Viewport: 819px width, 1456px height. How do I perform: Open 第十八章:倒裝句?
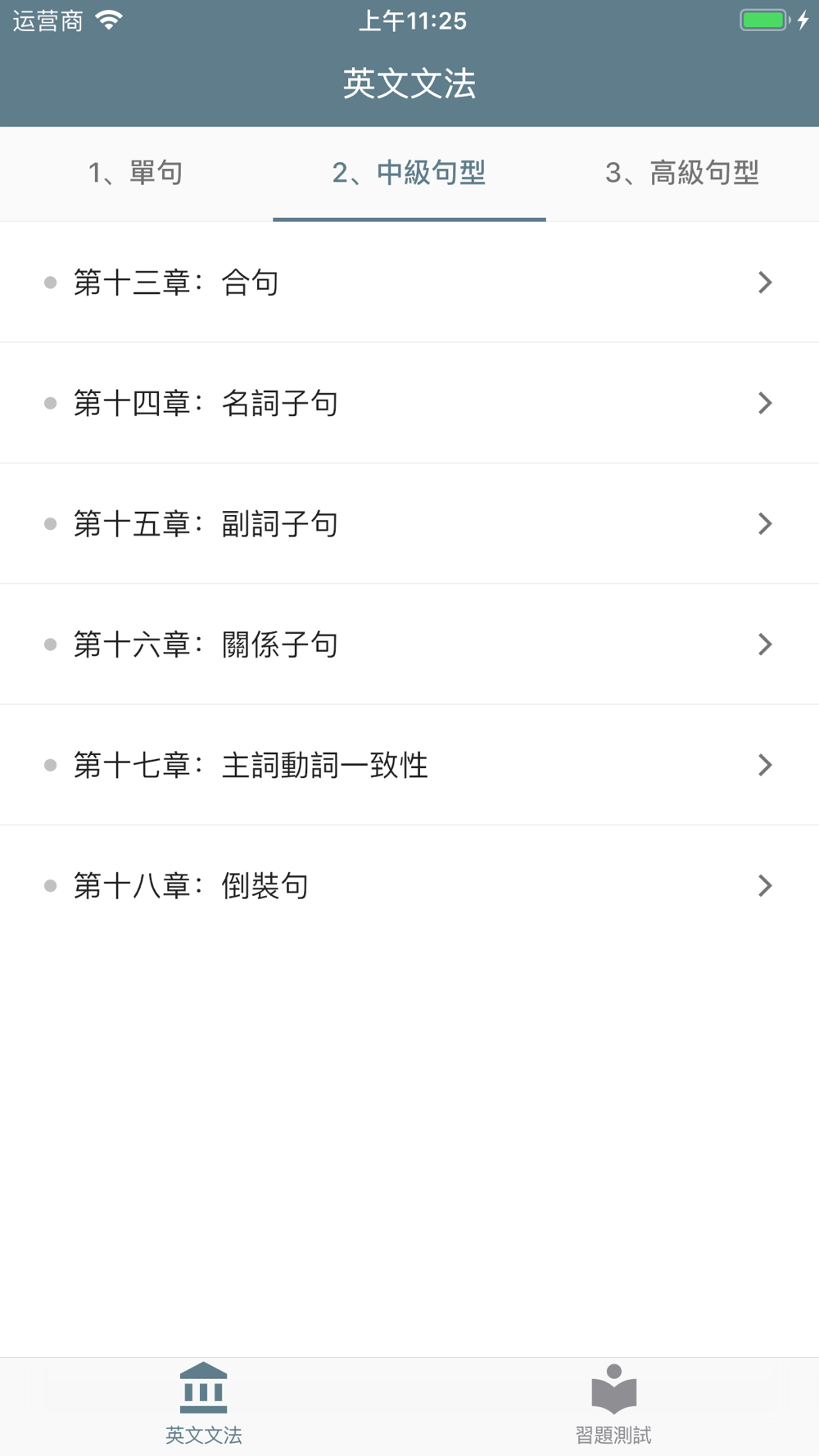tap(409, 885)
